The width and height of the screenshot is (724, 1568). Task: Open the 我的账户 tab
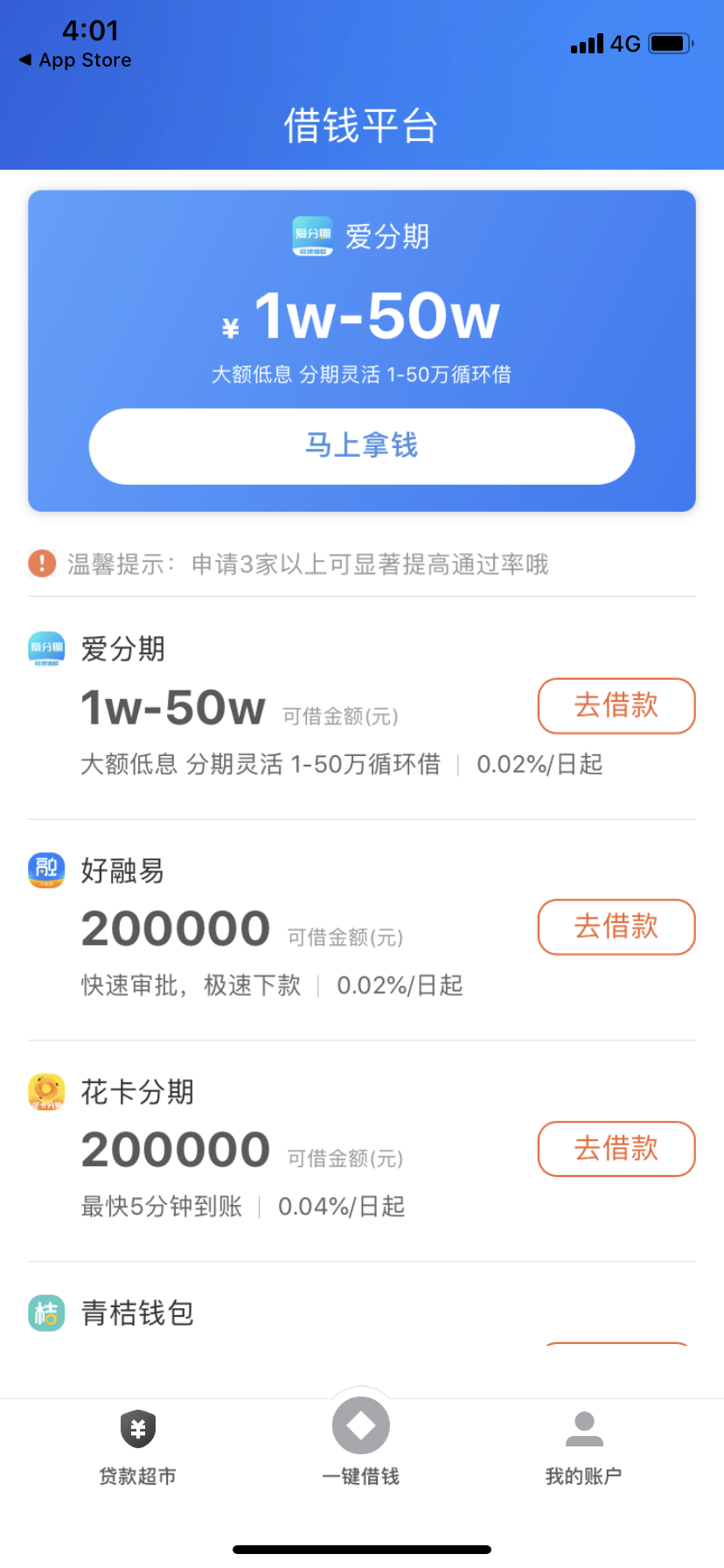pos(584,1444)
